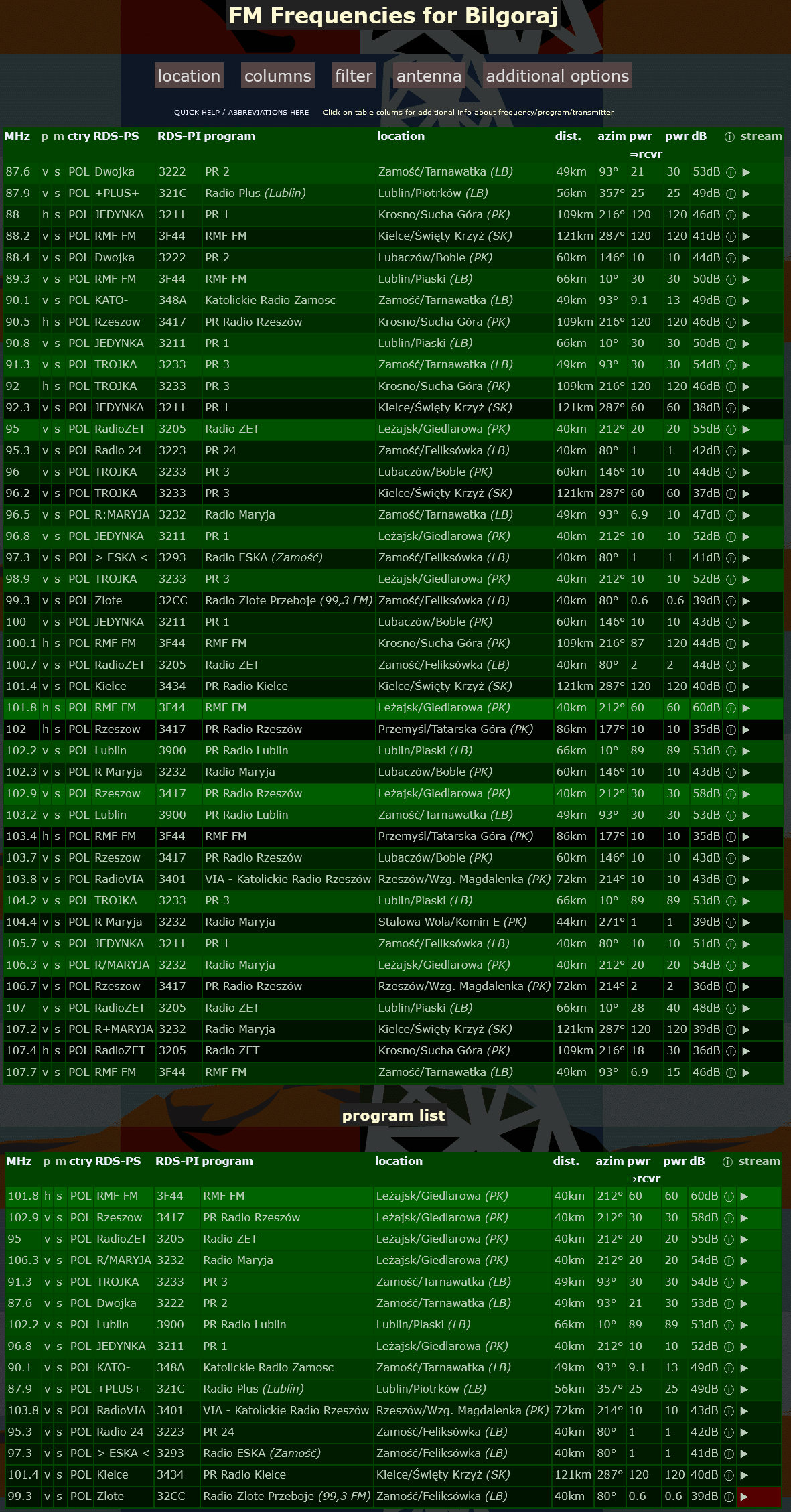Open info icon for 92.3 MHz PR 1
The height and width of the screenshot is (1512, 791).
731,408
